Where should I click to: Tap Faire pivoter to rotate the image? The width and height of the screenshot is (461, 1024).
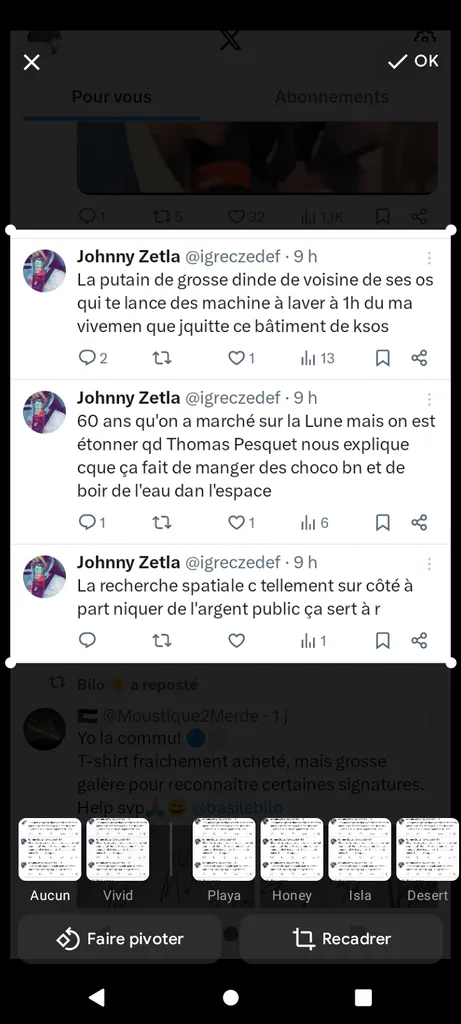[119, 939]
